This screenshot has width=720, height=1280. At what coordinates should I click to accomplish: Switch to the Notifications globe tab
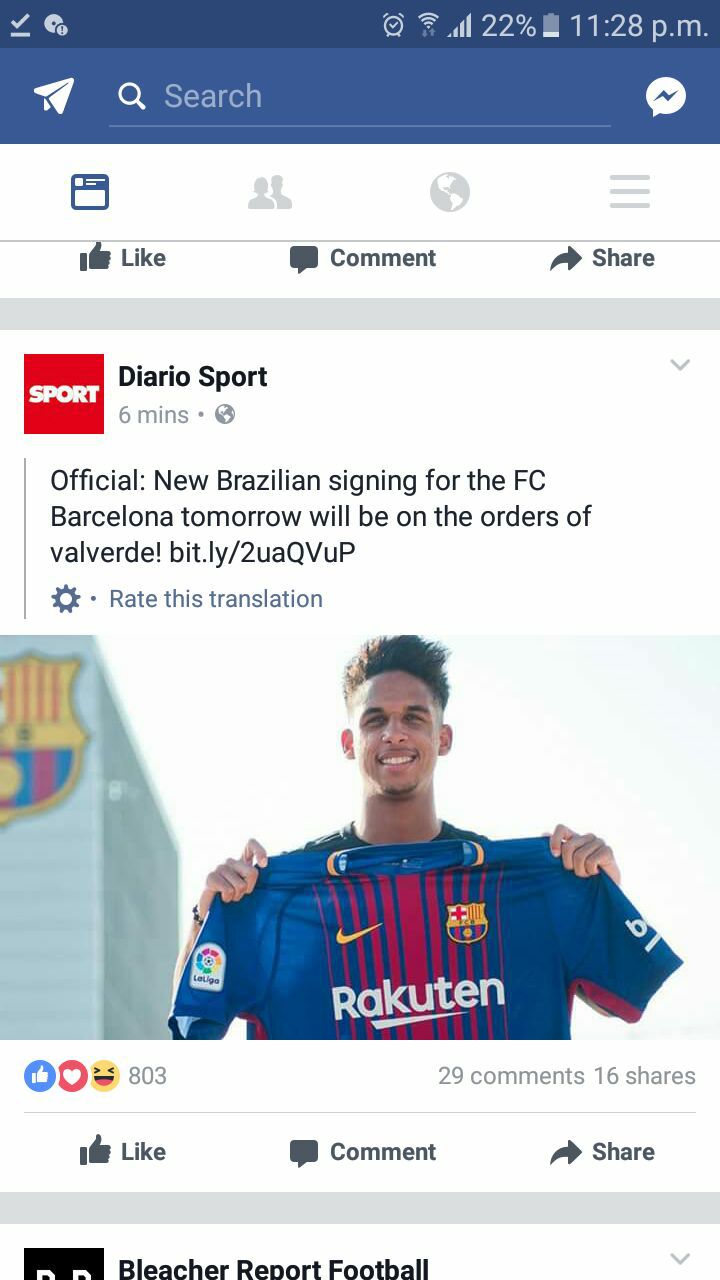point(450,191)
